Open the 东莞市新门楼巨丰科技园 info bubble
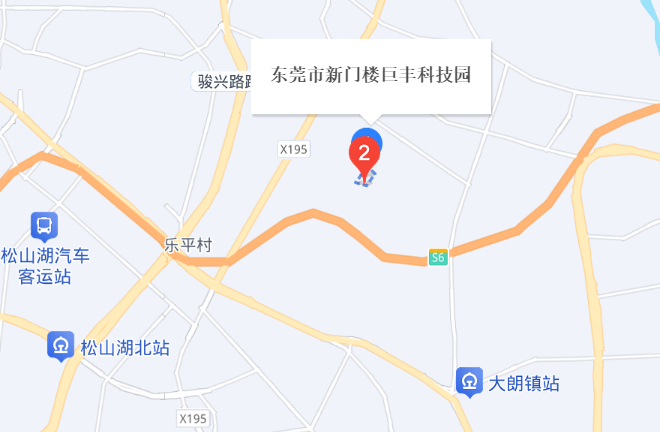 [370, 76]
